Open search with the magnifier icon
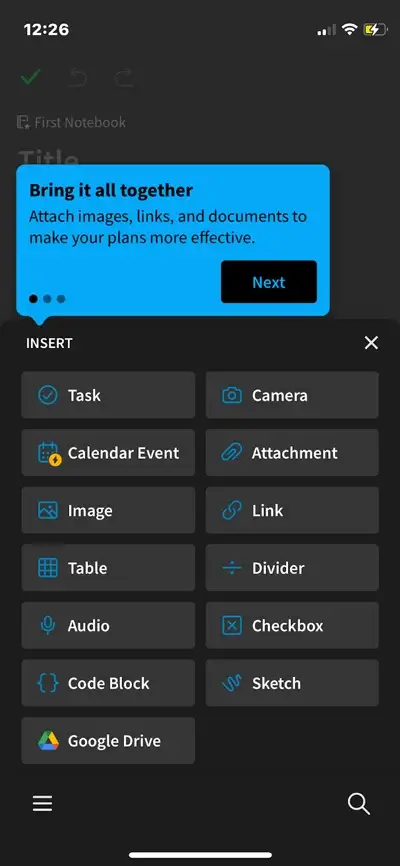The image size is (400, 866). pos(359,804)
